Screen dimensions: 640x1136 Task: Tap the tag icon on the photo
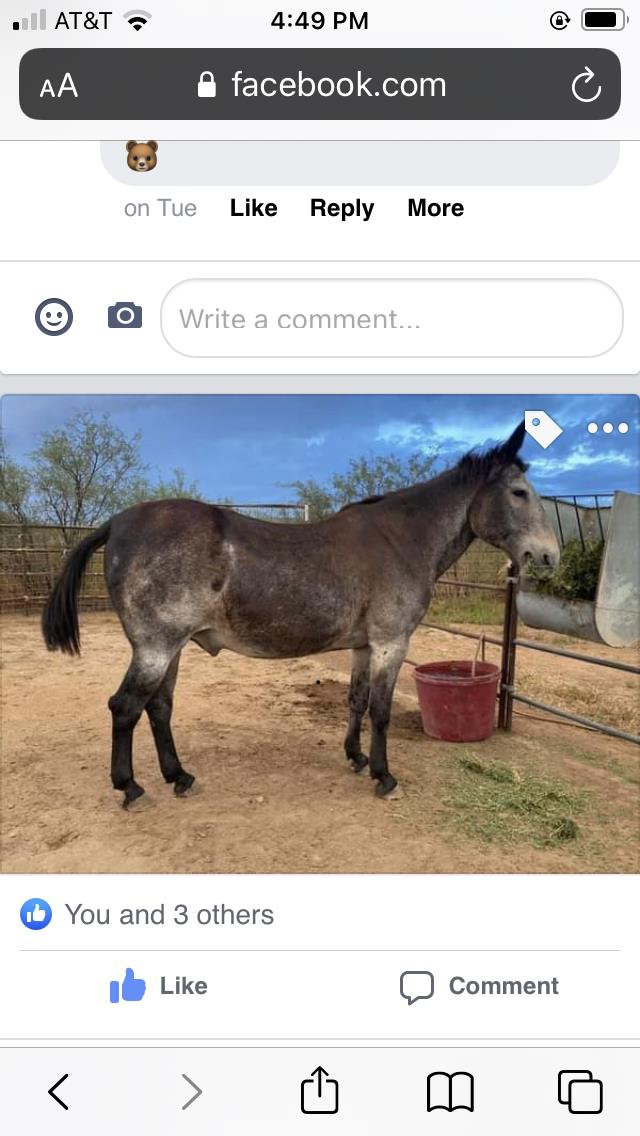(543, 428)
